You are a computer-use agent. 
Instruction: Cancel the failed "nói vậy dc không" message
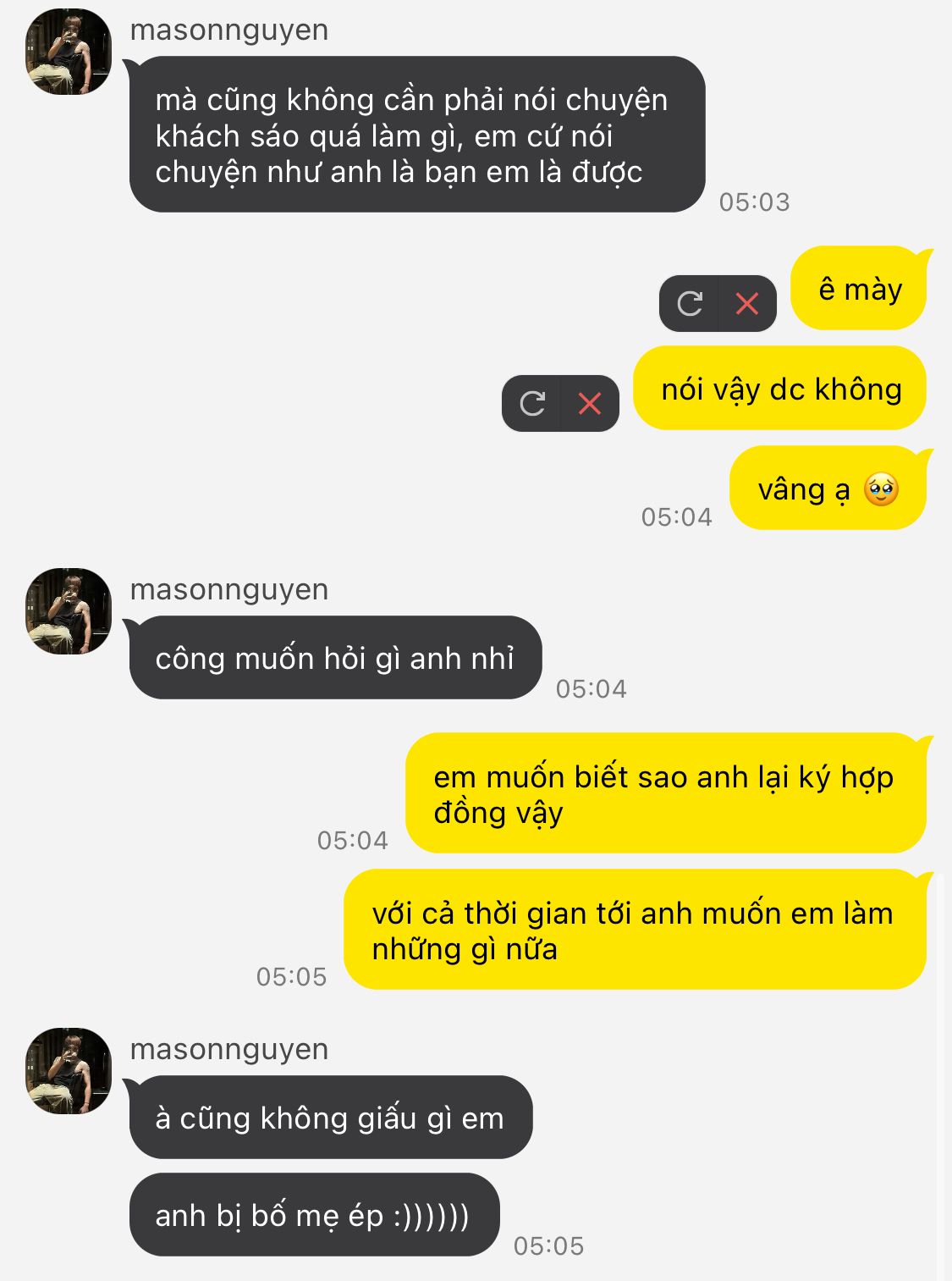[x=589, y=403]
